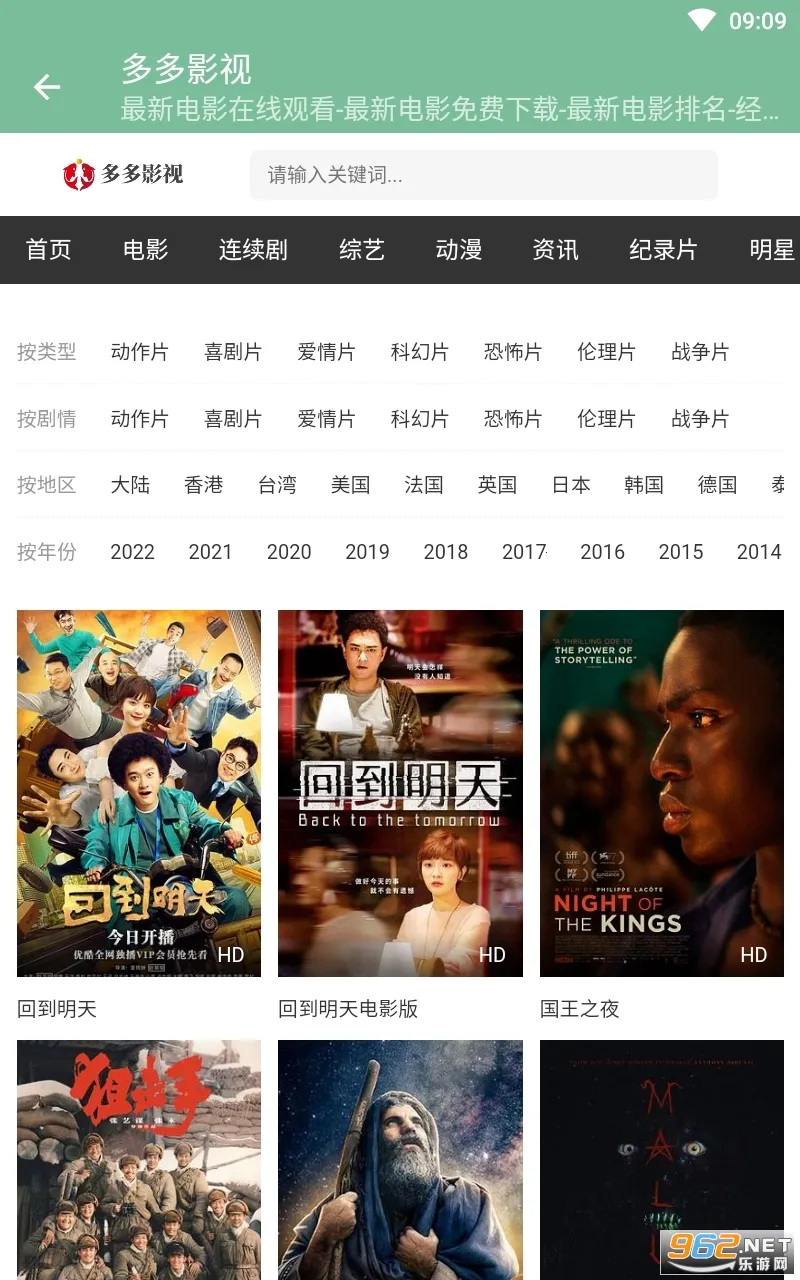Go back using the header arrow
The height and width of the screenshot is (1280, 800).
click(x=47, y=88)
